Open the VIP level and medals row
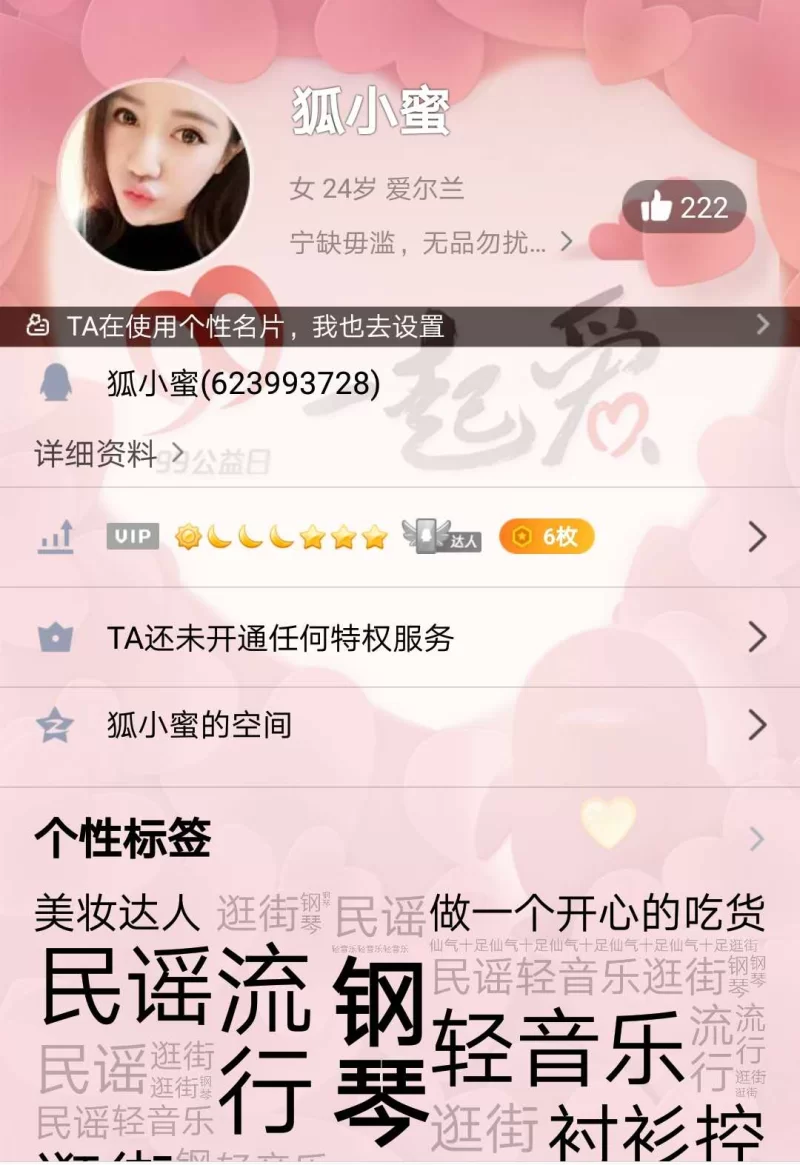This screenshot has height=1165, width=800. (400, 537)
